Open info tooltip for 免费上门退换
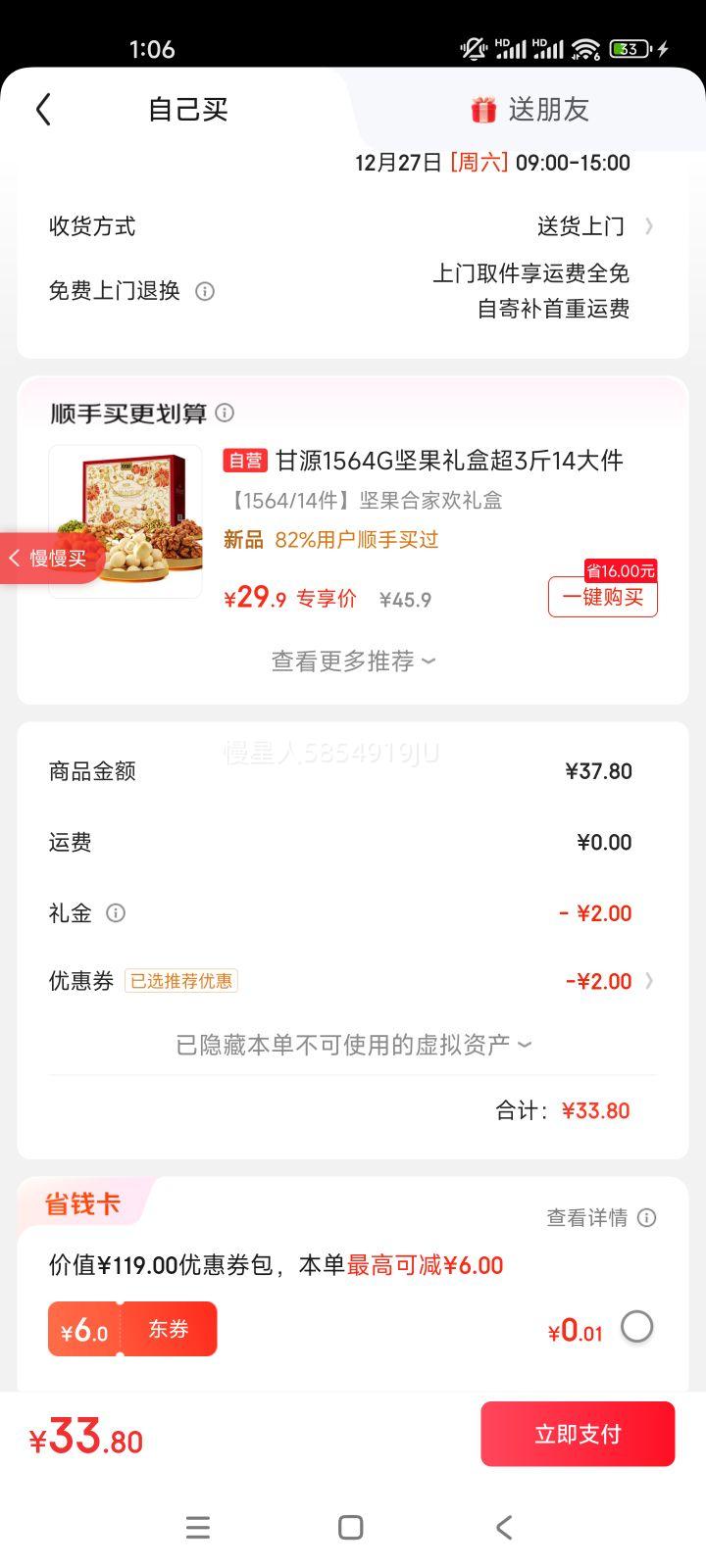Viewport: 706px width, 1568px height. coord(205,291)
